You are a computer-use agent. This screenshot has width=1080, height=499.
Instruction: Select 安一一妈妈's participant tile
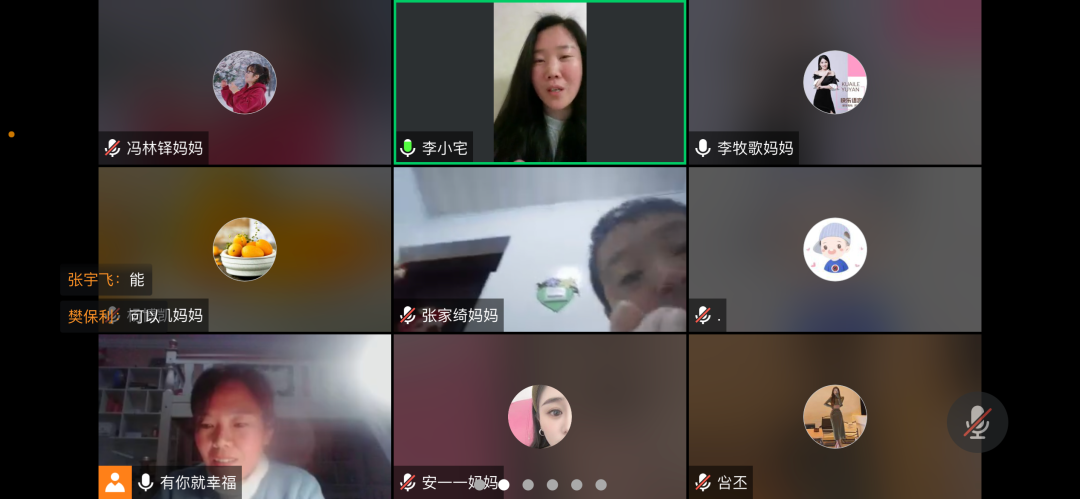pos(540,416)
